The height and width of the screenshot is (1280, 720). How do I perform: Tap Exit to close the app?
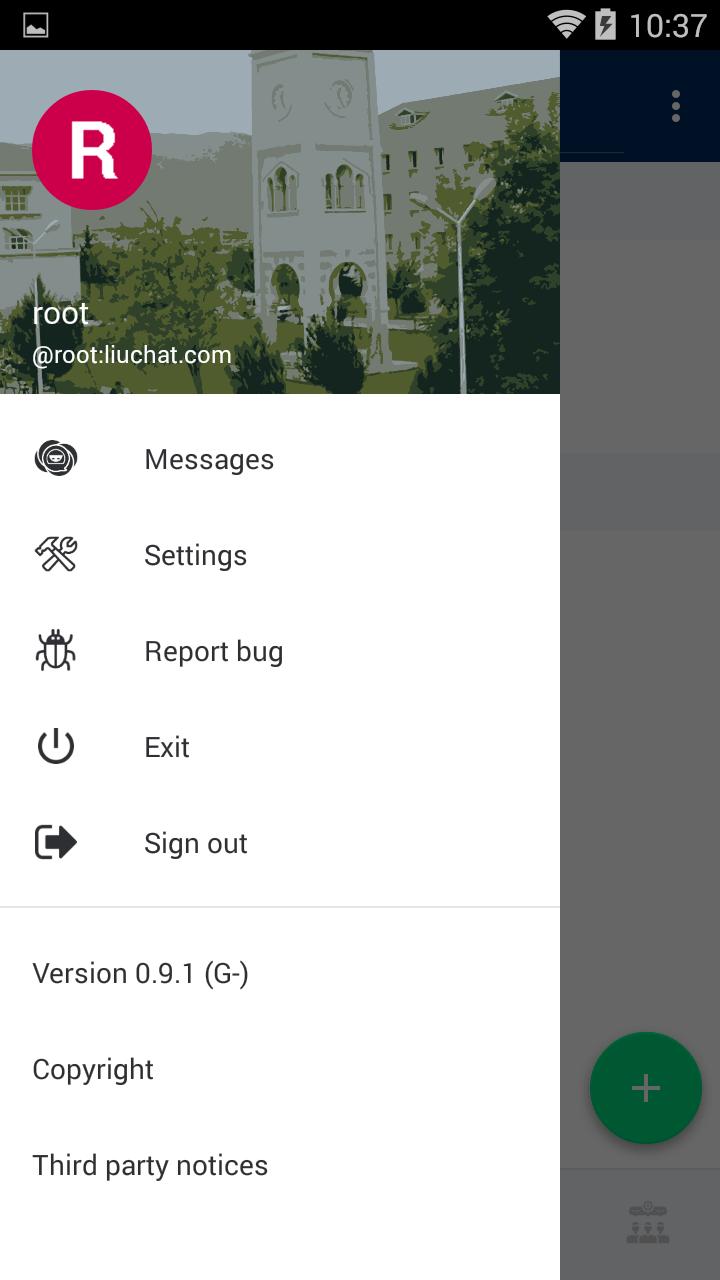[x=166, y=747]
